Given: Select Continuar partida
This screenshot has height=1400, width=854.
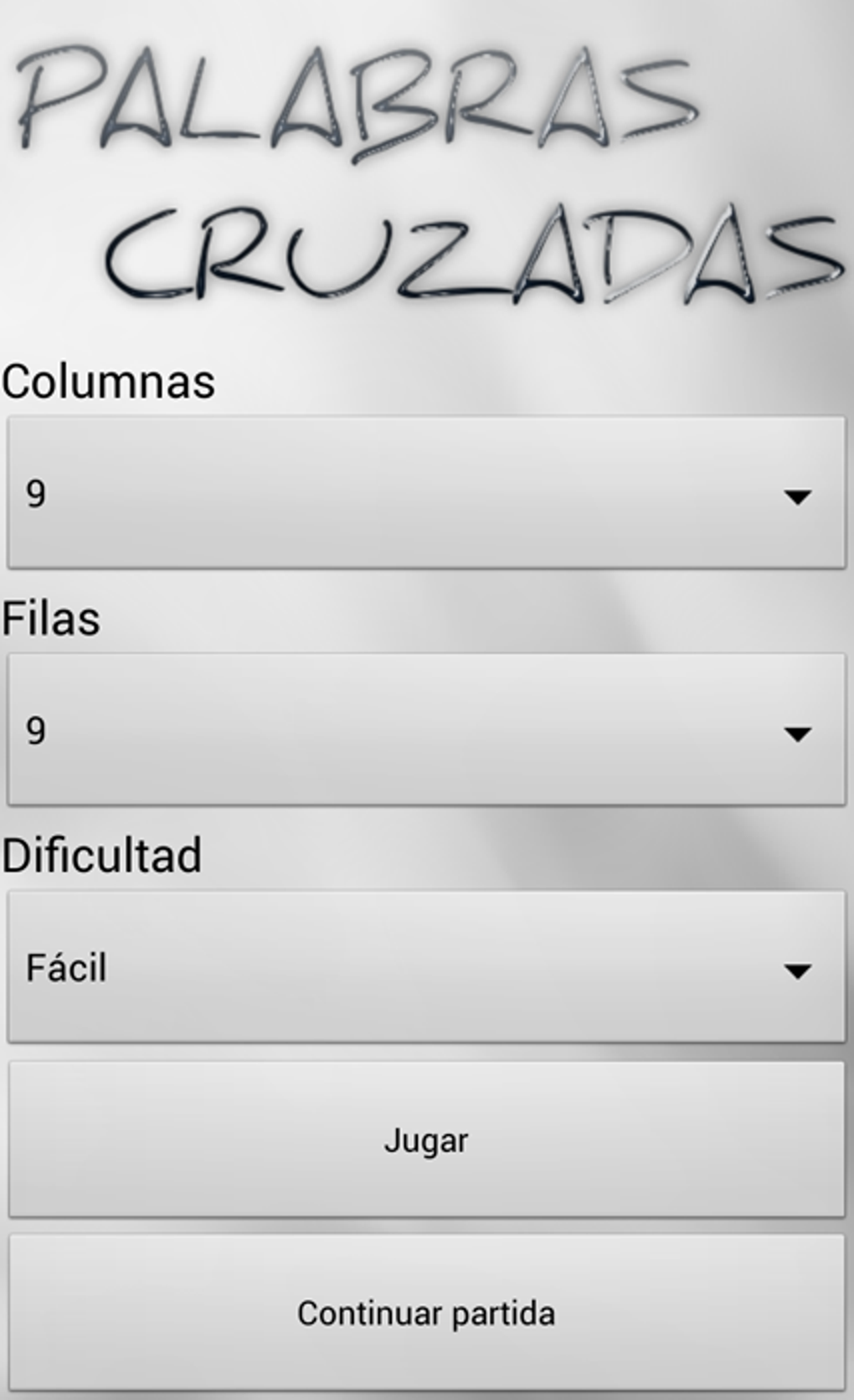Looking at the screenshot, I should pos(426,1312).
